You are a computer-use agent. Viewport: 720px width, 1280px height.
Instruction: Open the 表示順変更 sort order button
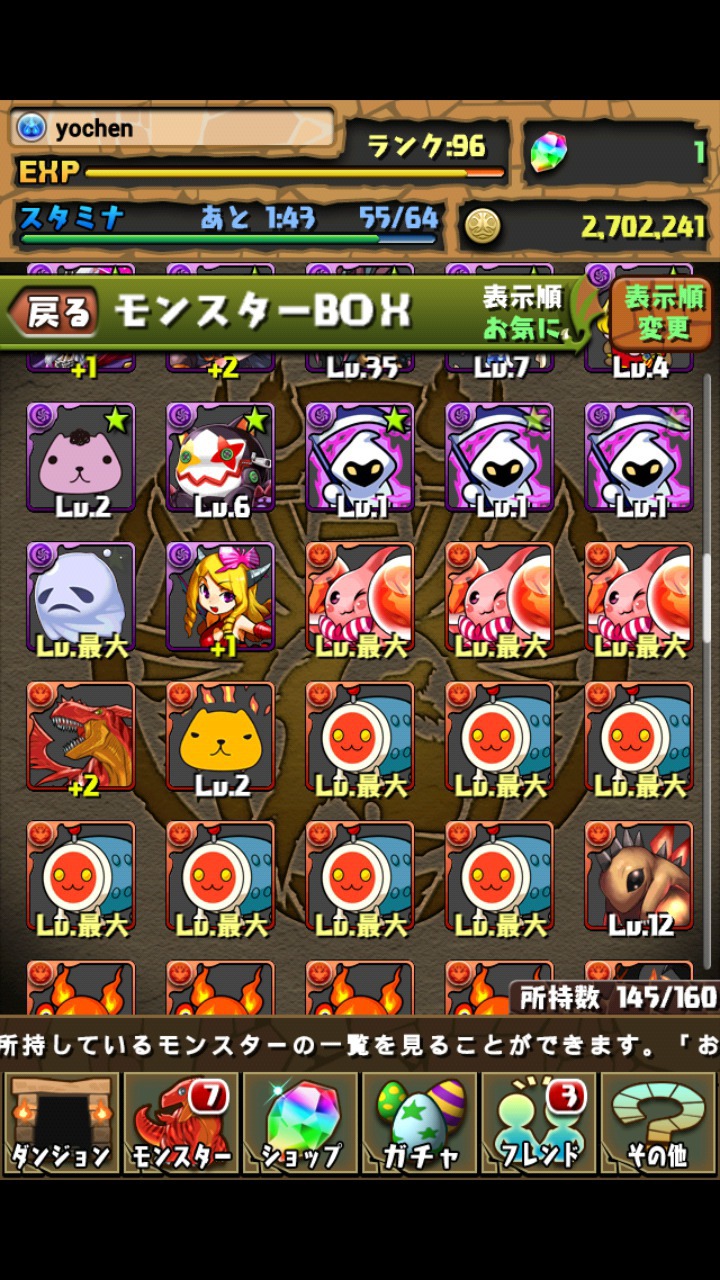663,313
